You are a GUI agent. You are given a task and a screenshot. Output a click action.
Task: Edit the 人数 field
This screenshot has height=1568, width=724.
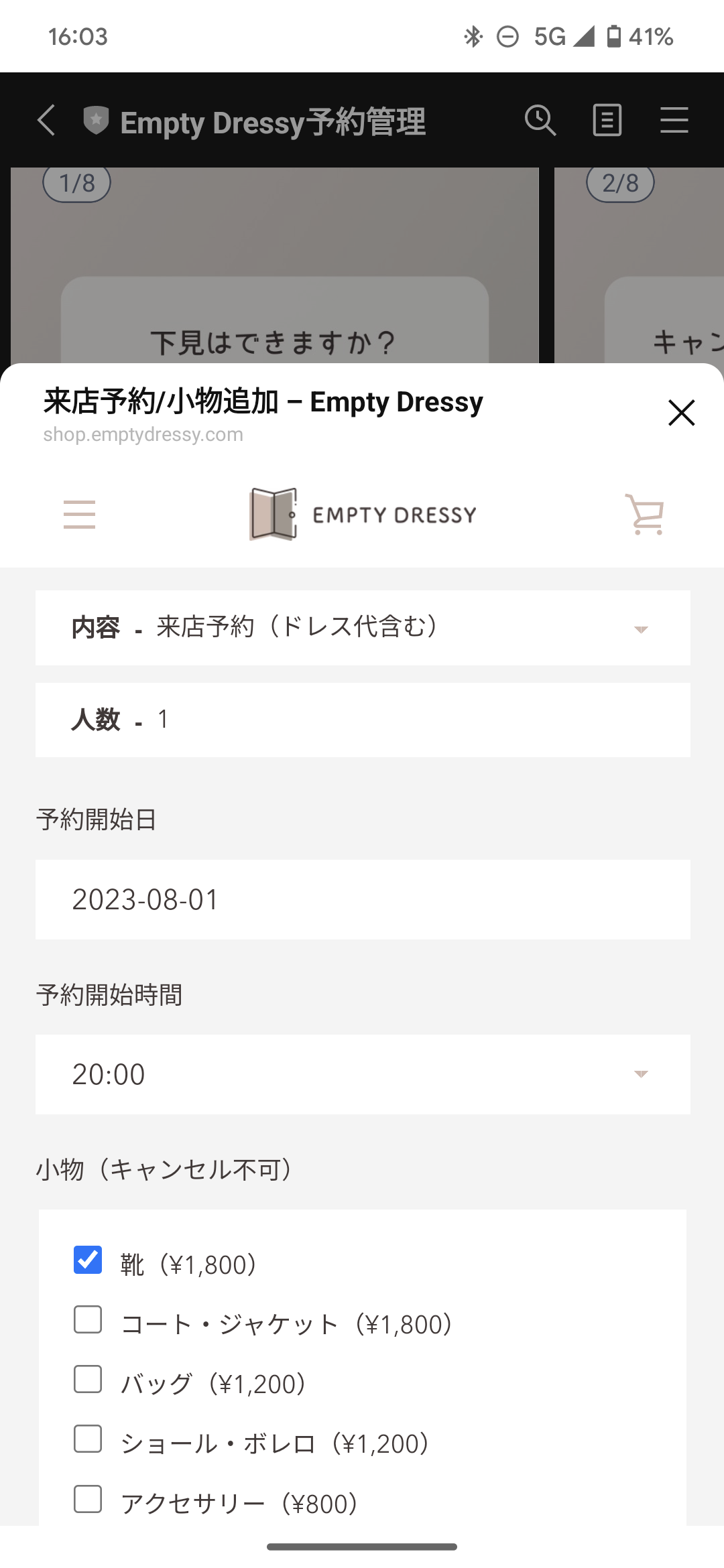tap(363, 720)
